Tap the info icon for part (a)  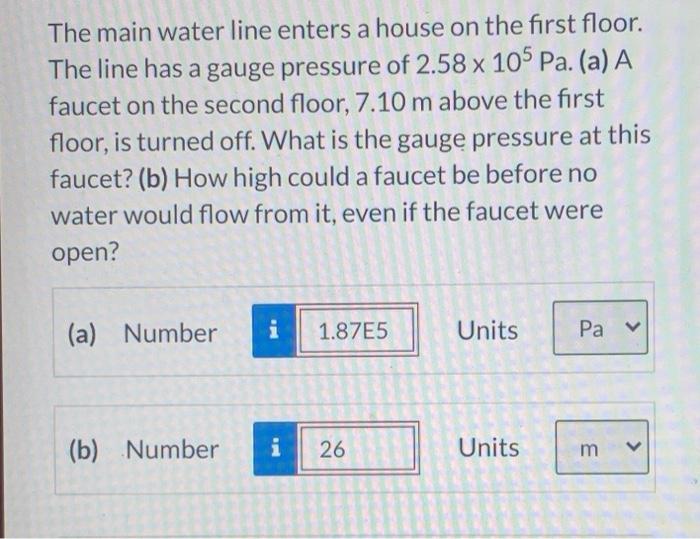tap(274, 333)
